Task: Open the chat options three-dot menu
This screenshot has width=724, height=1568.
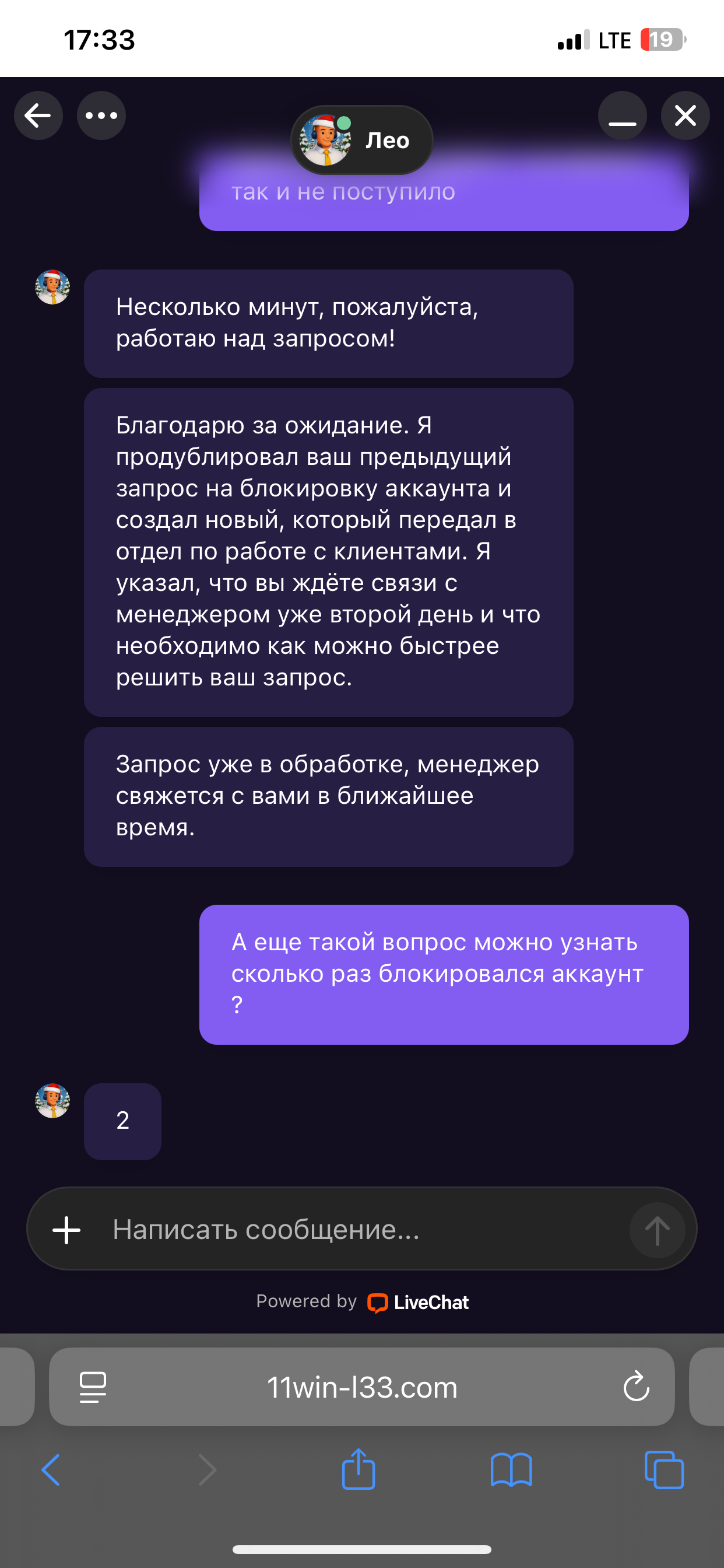Action: [x=101, y=116]
